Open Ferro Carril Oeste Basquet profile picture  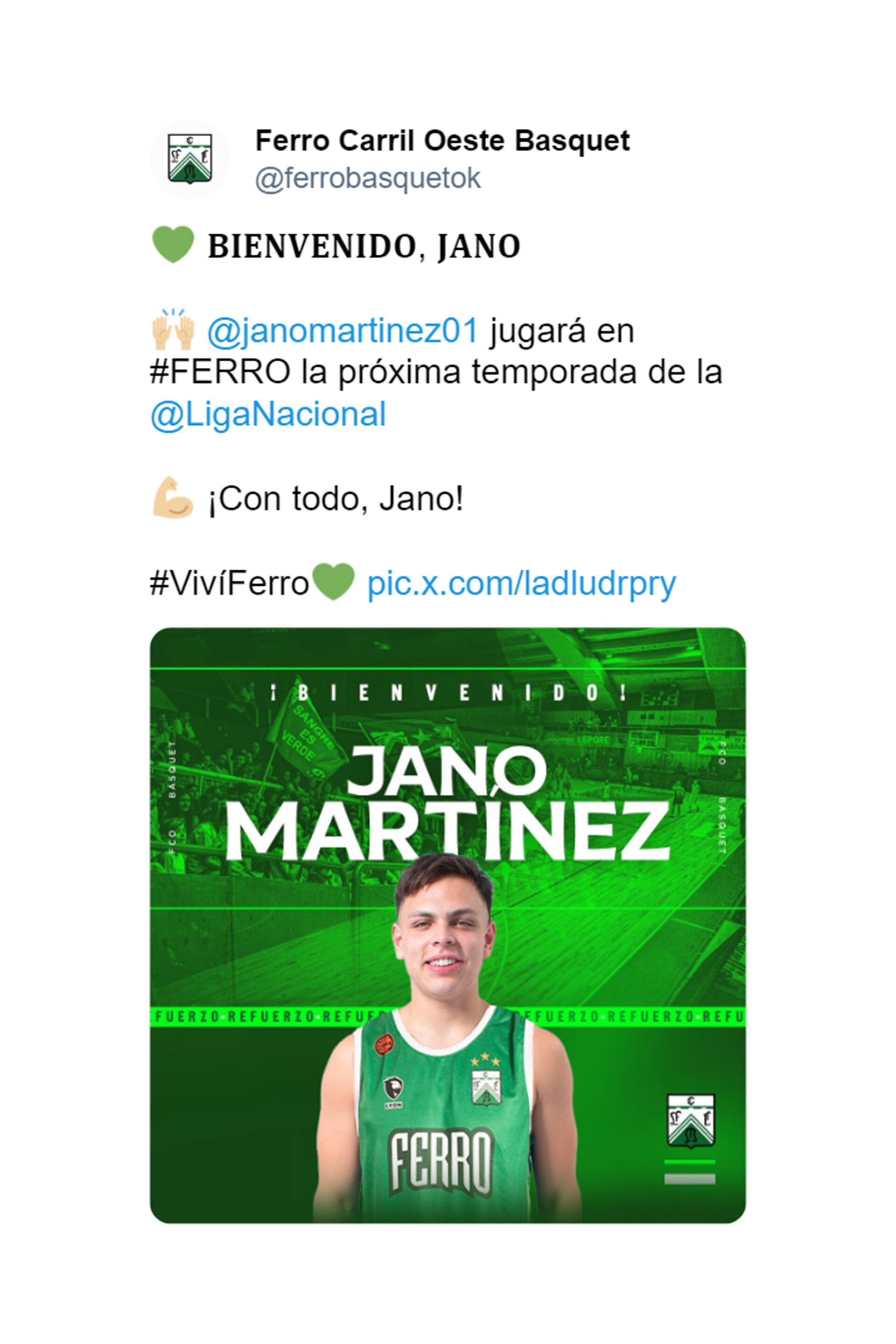(190, 159)
